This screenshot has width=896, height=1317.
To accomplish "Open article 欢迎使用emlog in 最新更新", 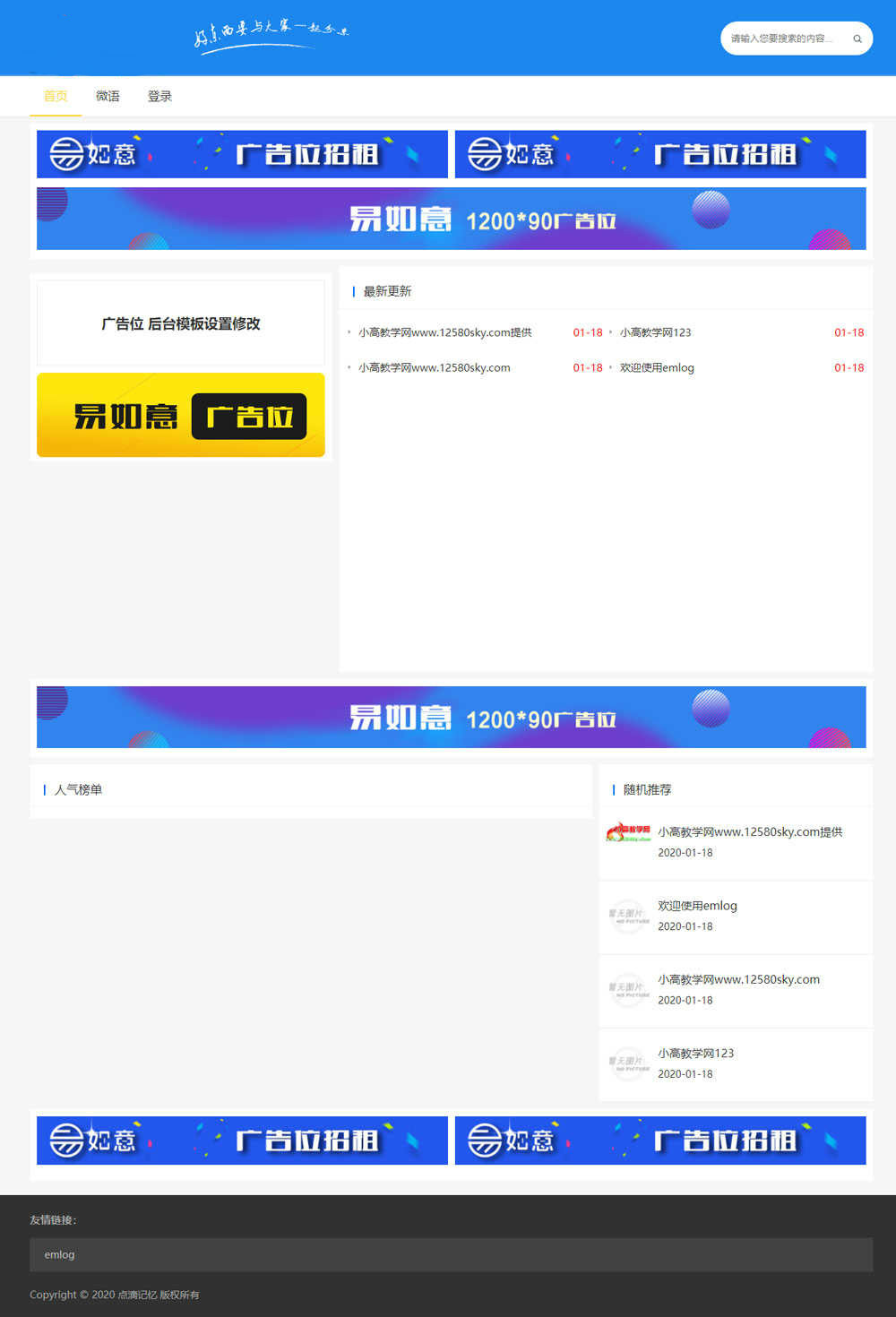I will (x=657, y=367).
